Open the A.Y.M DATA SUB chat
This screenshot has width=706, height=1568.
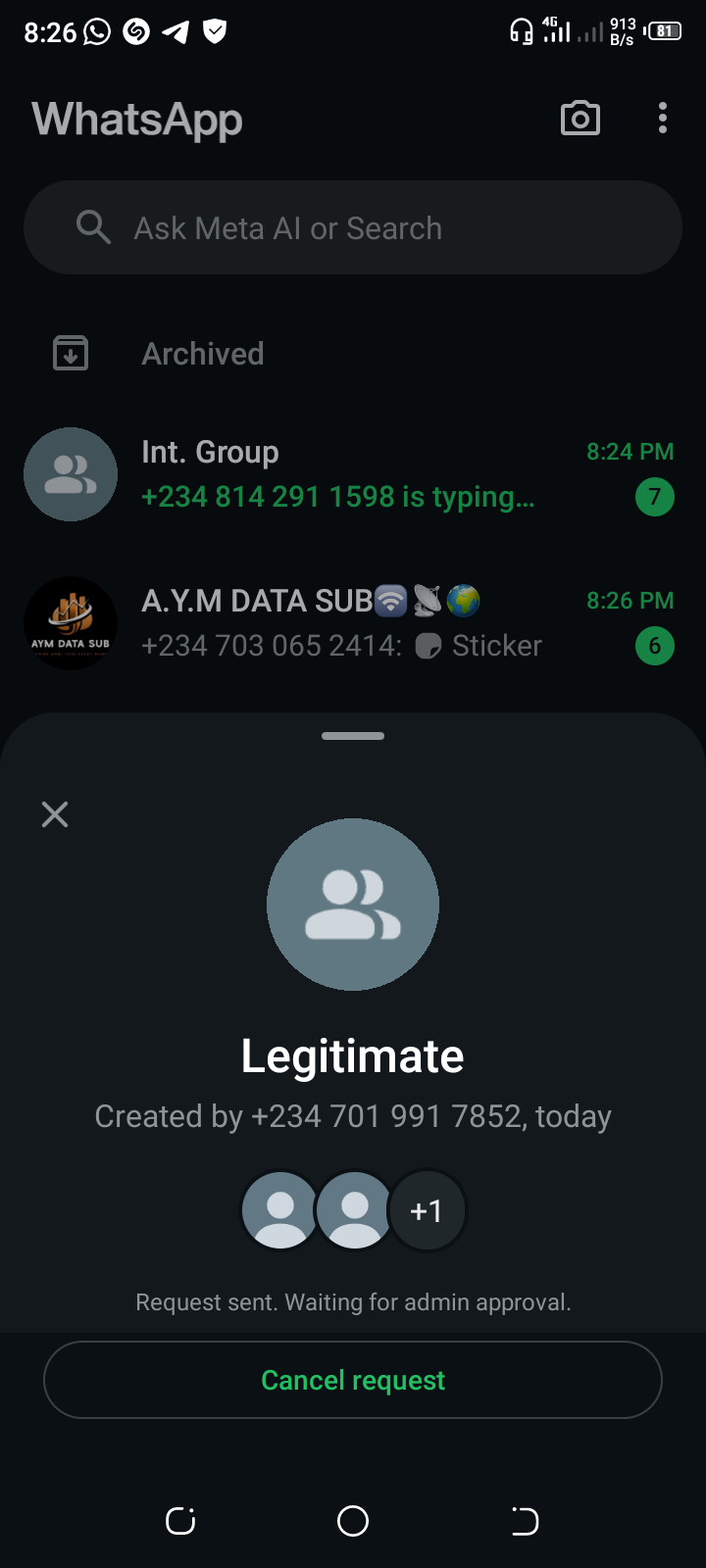pyautogui.click(x=353, y=623)
